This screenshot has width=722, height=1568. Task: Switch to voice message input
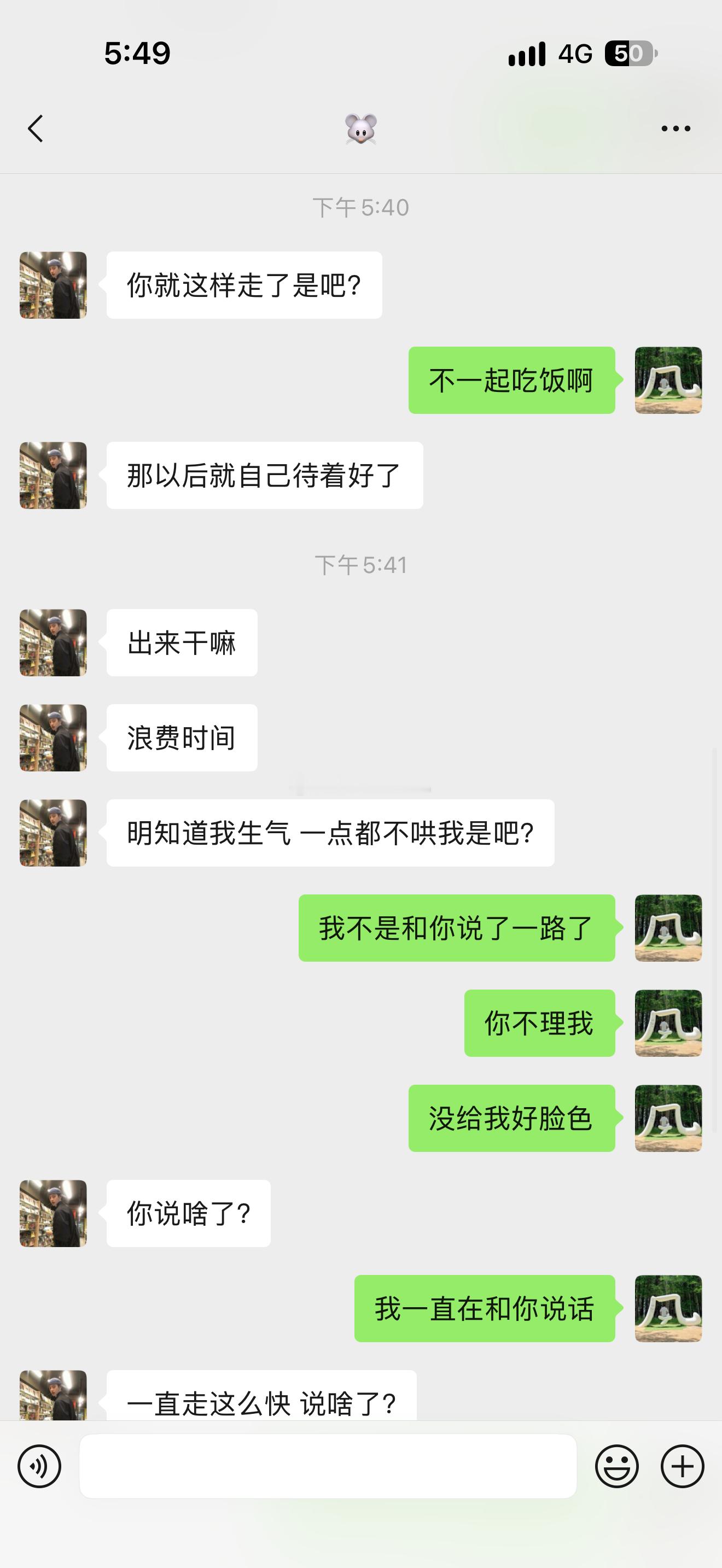(39, 1466)
